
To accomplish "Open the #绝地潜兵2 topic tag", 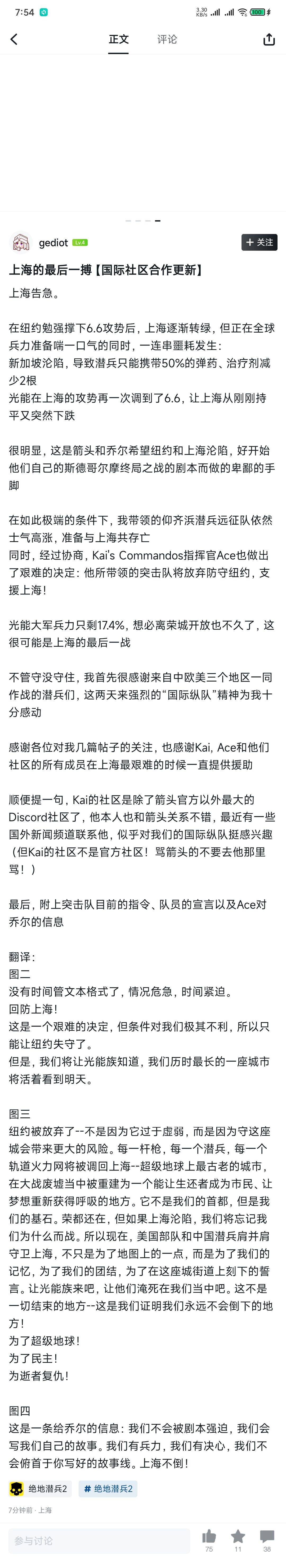I will tap(108, 1488).
